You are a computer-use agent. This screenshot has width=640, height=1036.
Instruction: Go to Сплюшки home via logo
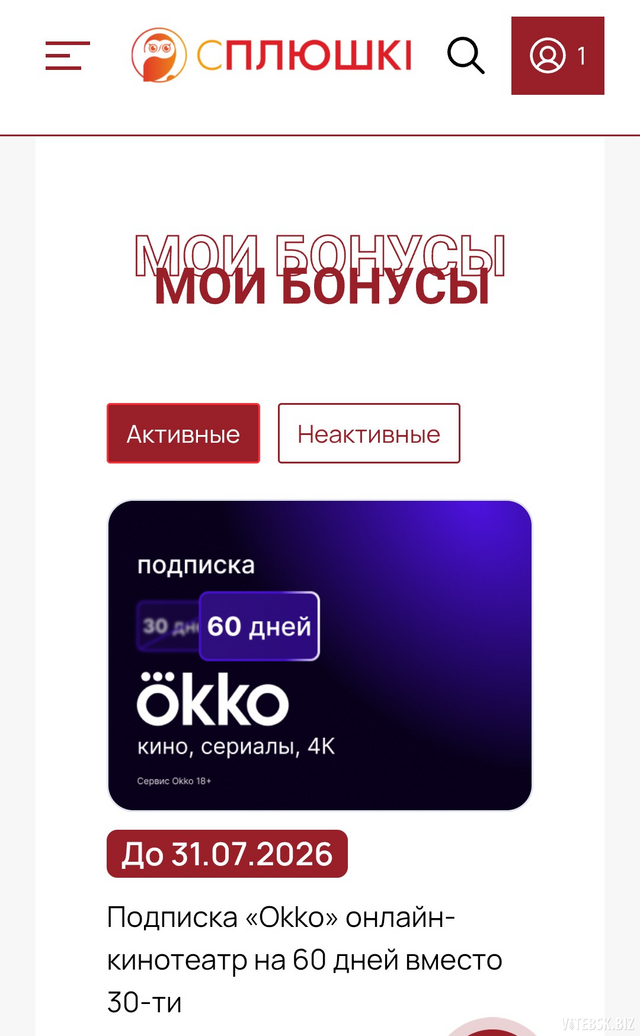click(272, 56)
